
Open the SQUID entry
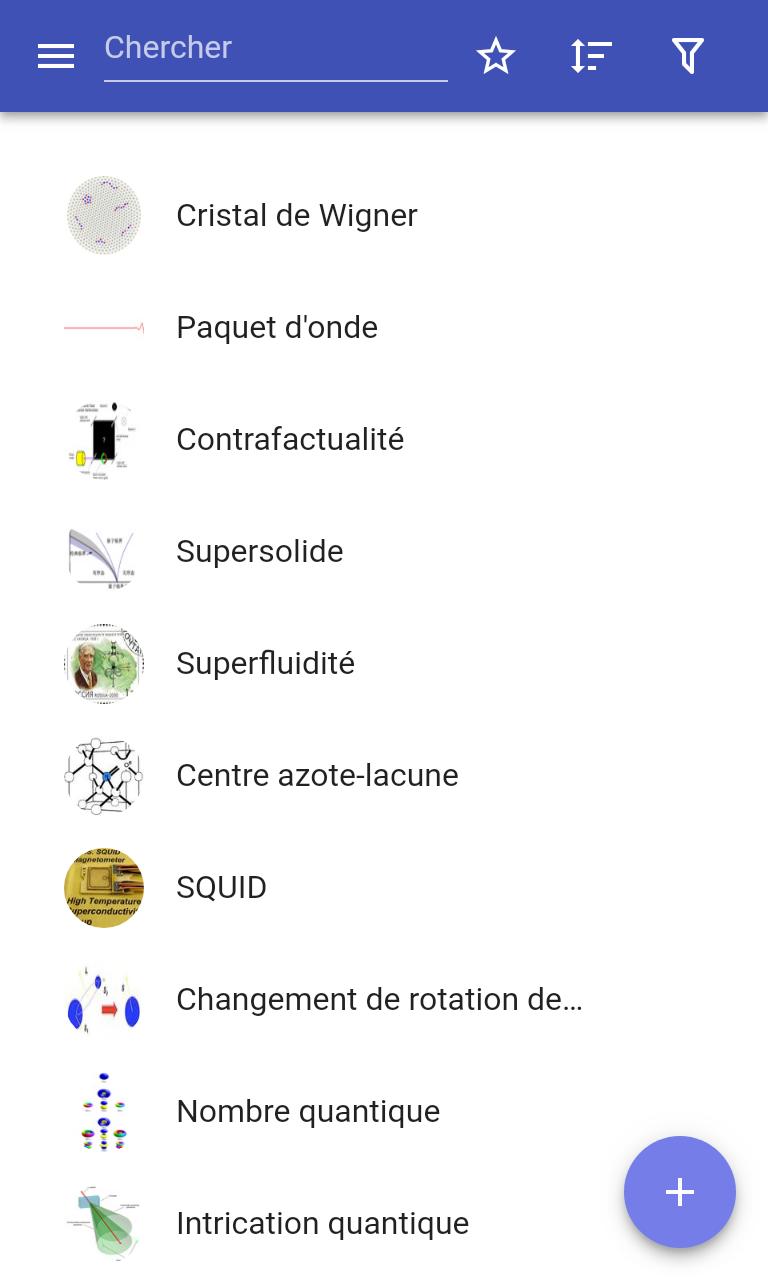[x=384, y=888]
